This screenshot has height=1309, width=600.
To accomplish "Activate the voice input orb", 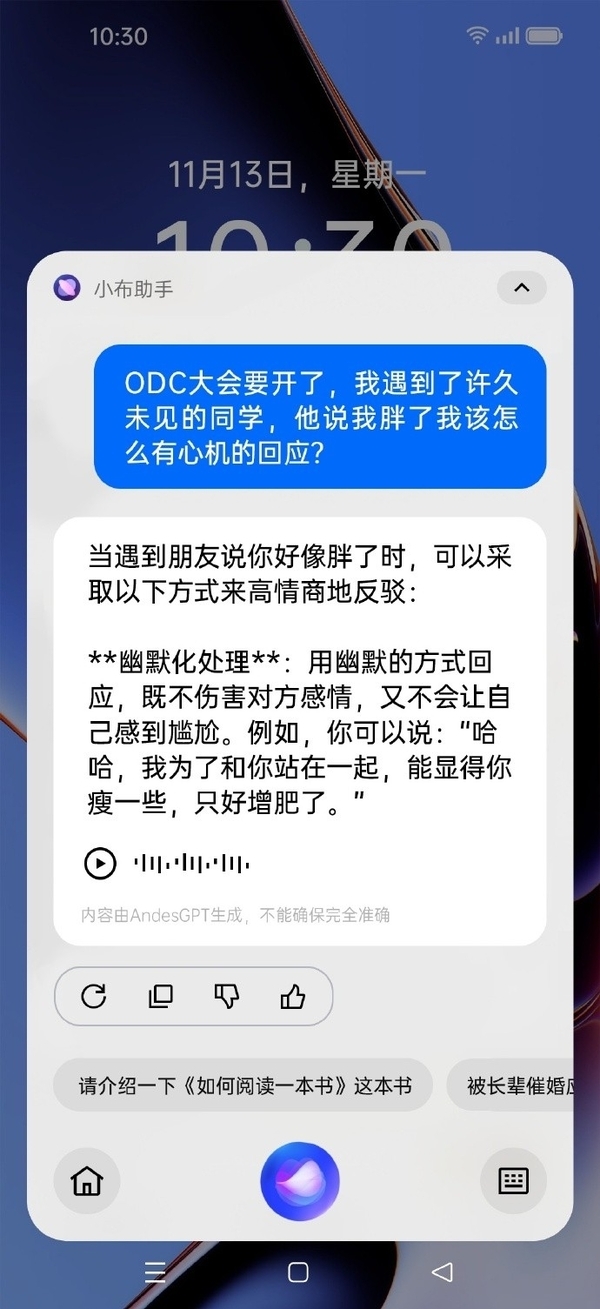I will [x=300, y=1181].
